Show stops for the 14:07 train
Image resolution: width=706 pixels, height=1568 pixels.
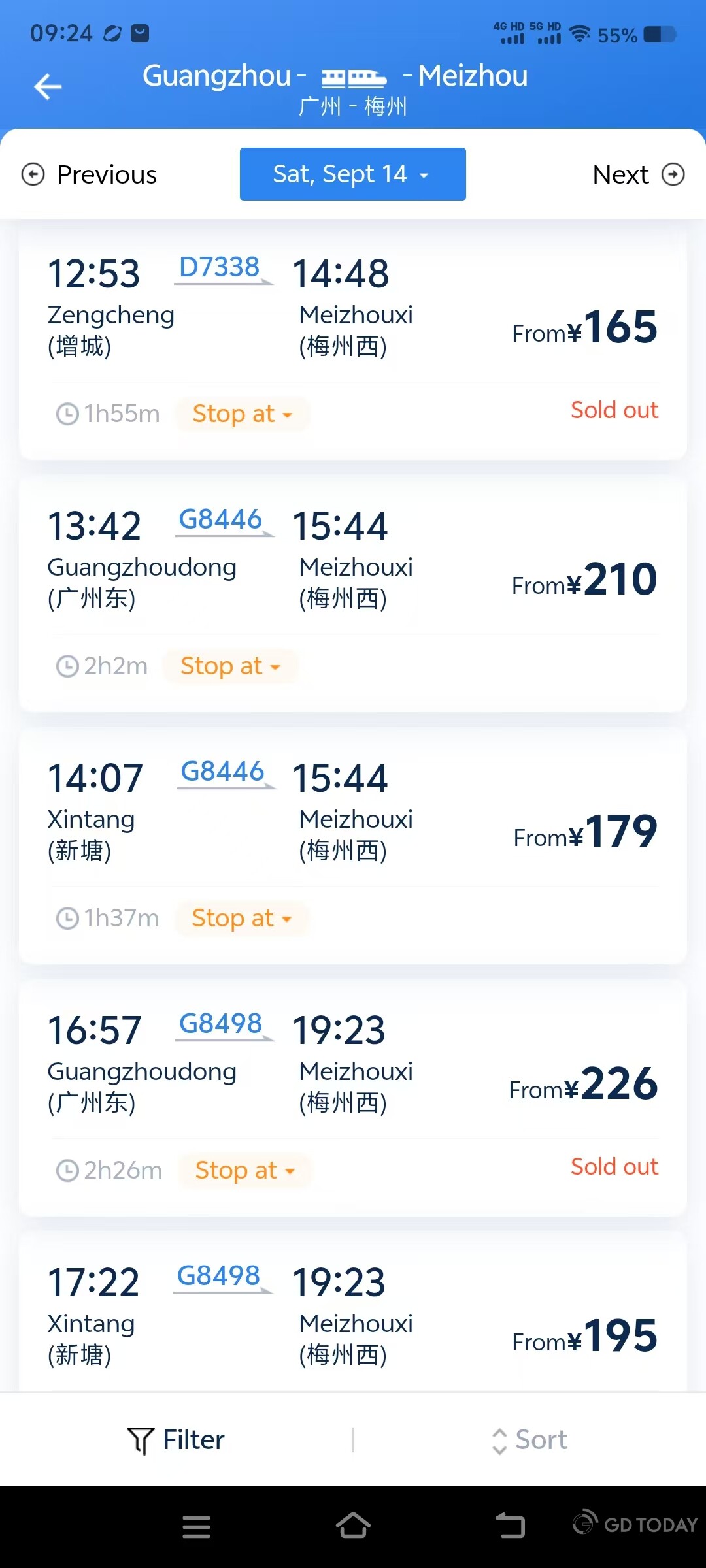click(241, 918)
